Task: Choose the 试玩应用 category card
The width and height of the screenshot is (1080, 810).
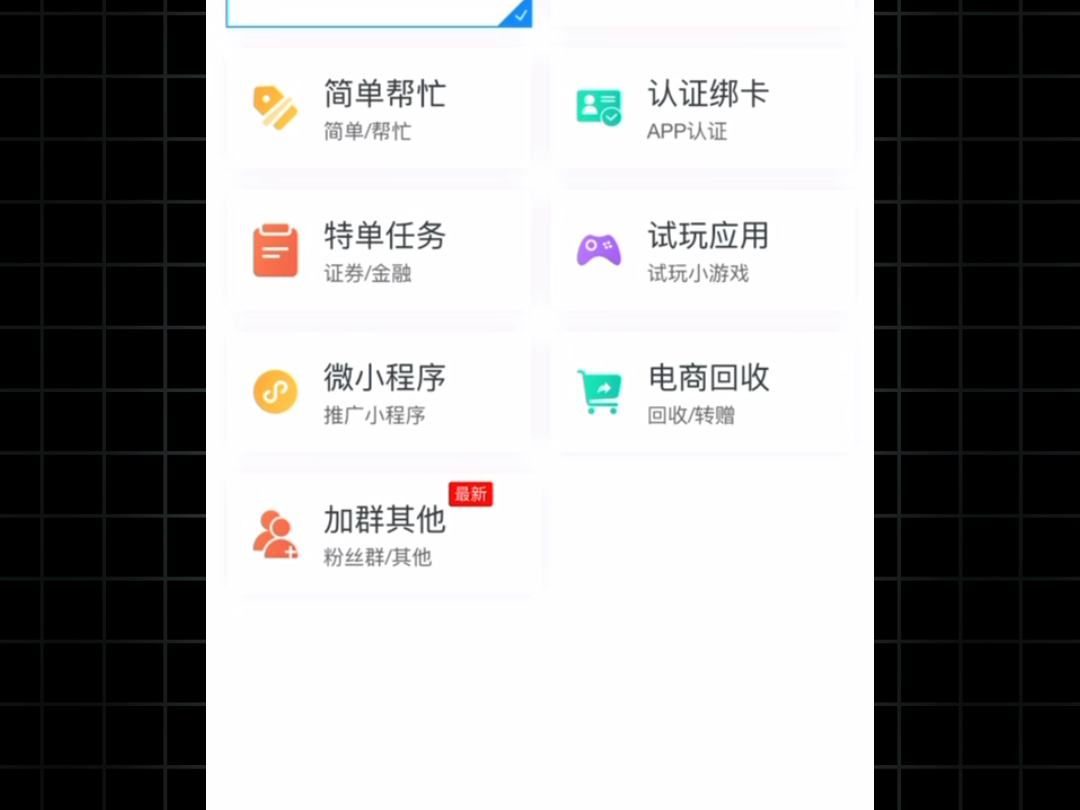Action: tap(702, 250)
